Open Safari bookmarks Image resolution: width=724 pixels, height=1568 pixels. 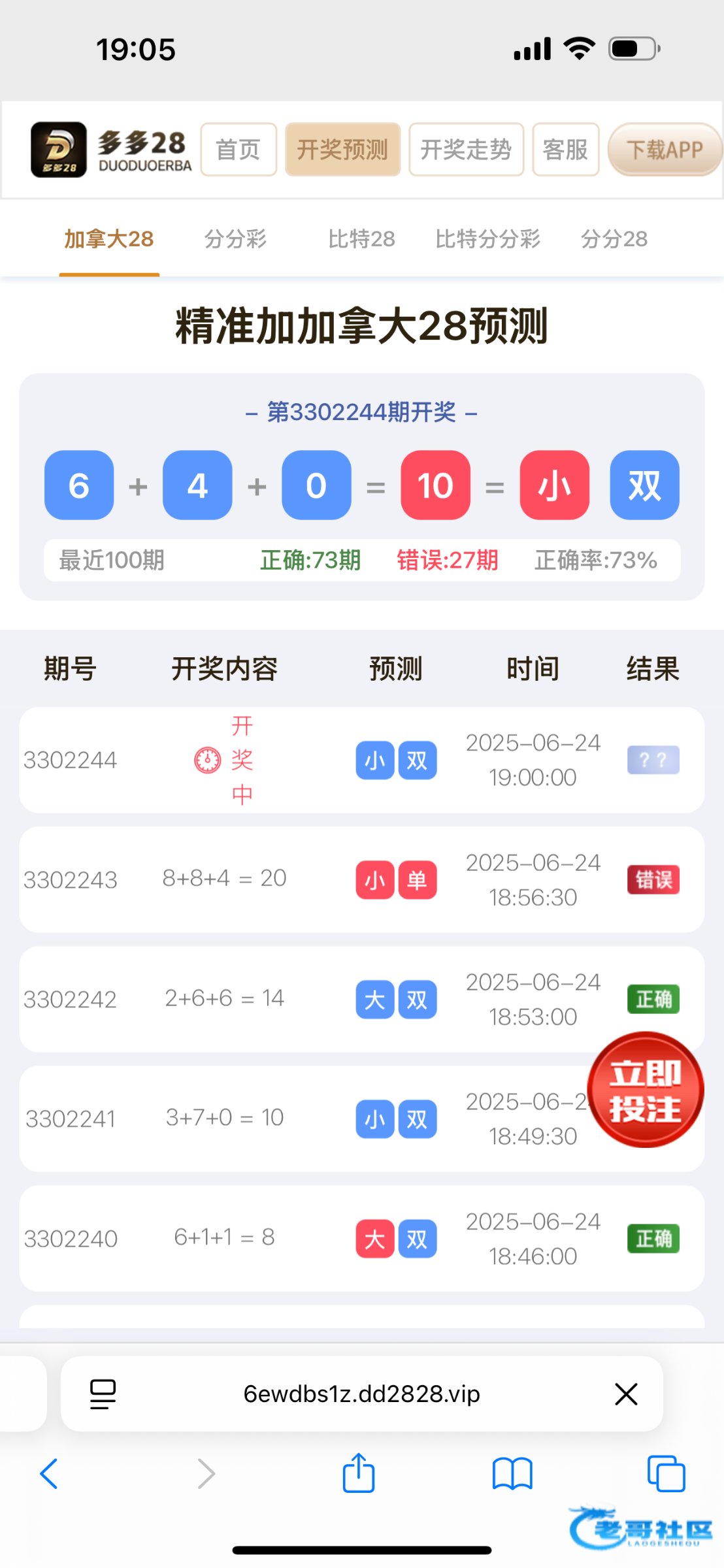coord(512,1473)
